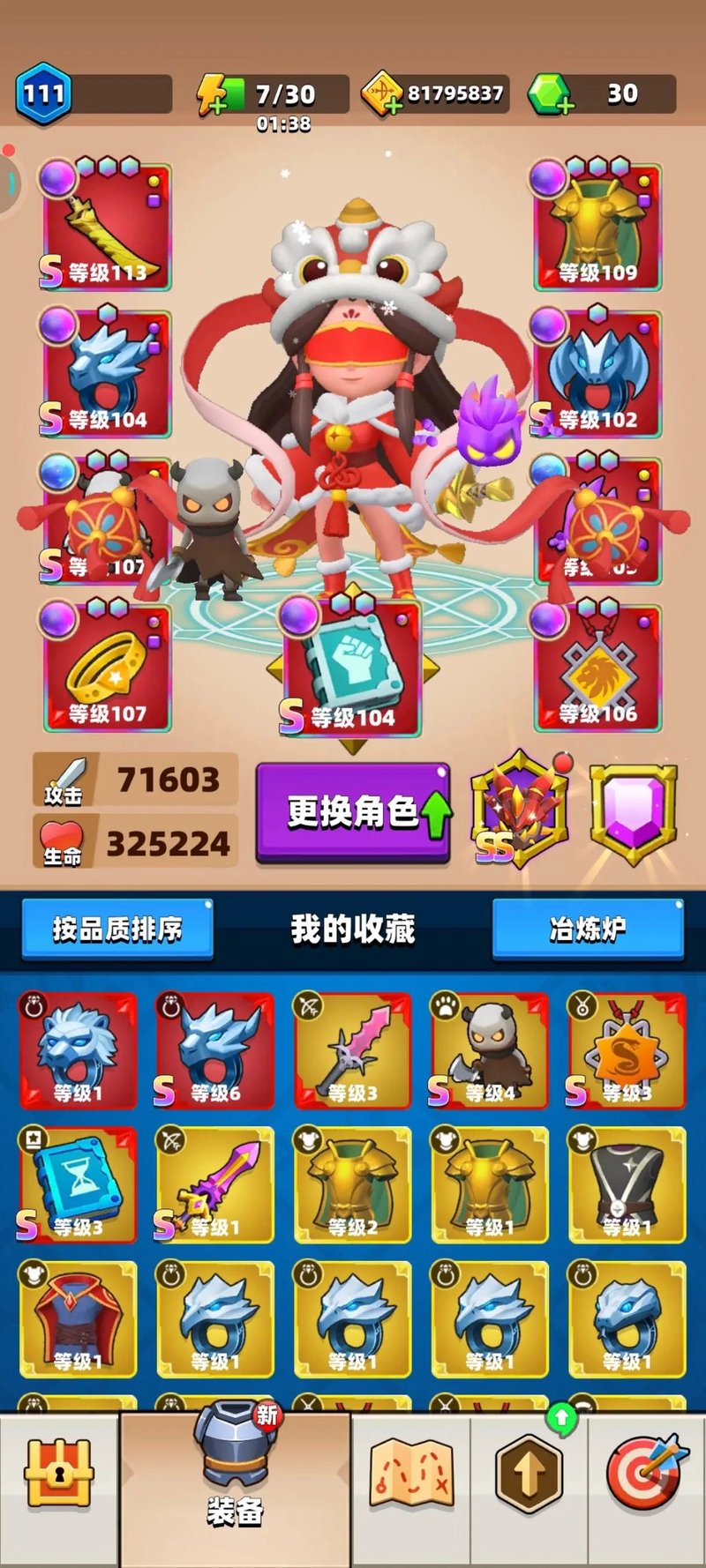Open equipped gold bracelet 等级107
The width and height of the screenshot is (706, 1568).
[x=106, y=669]
